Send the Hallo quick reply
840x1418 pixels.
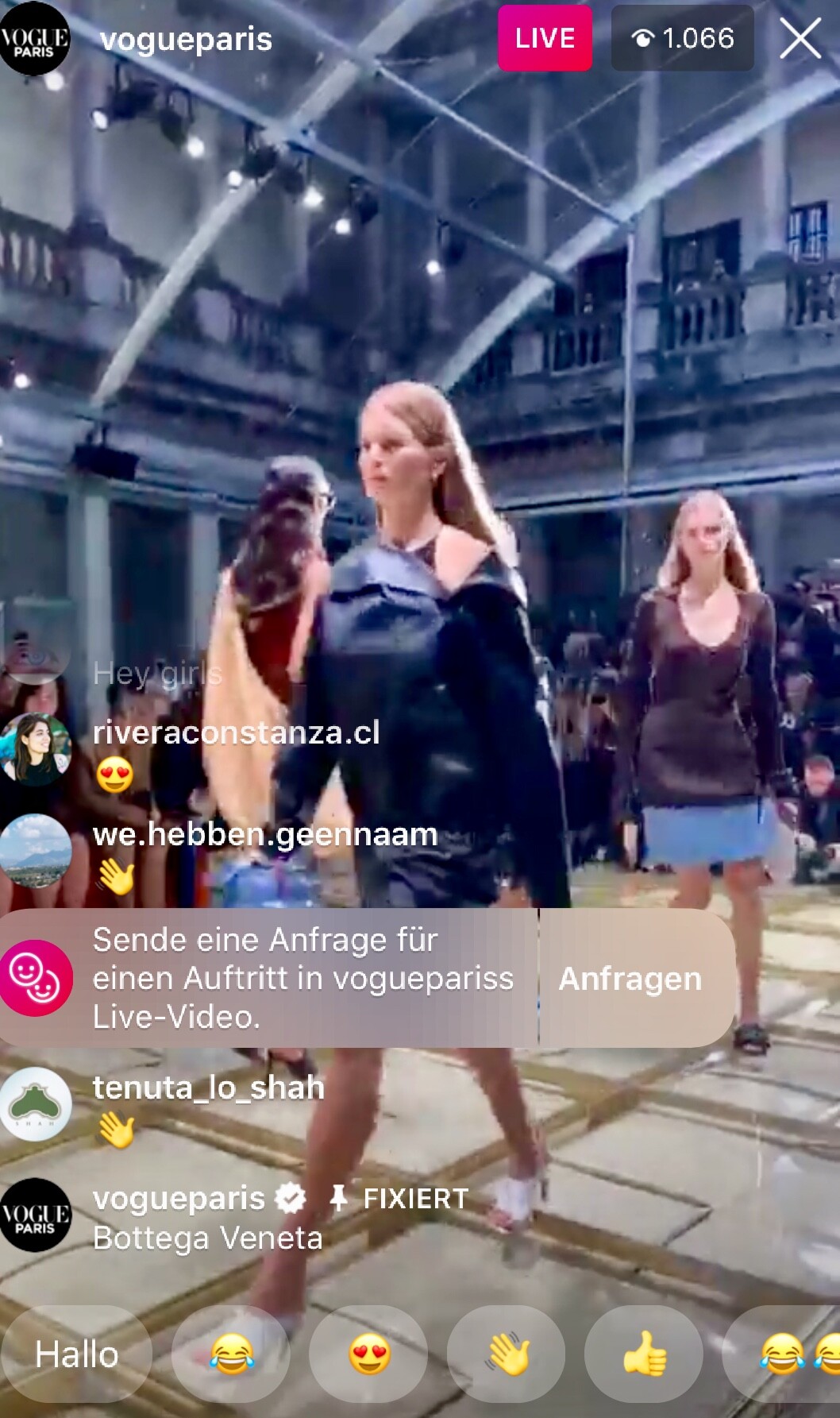coord(76,1354)
